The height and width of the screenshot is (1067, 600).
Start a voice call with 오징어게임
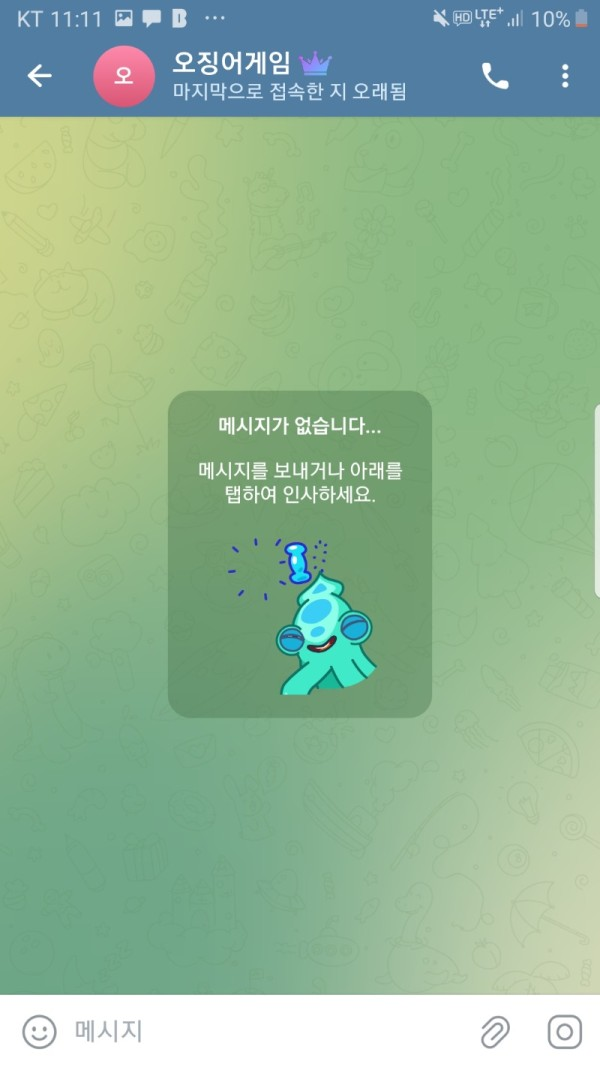coord(495,76)
